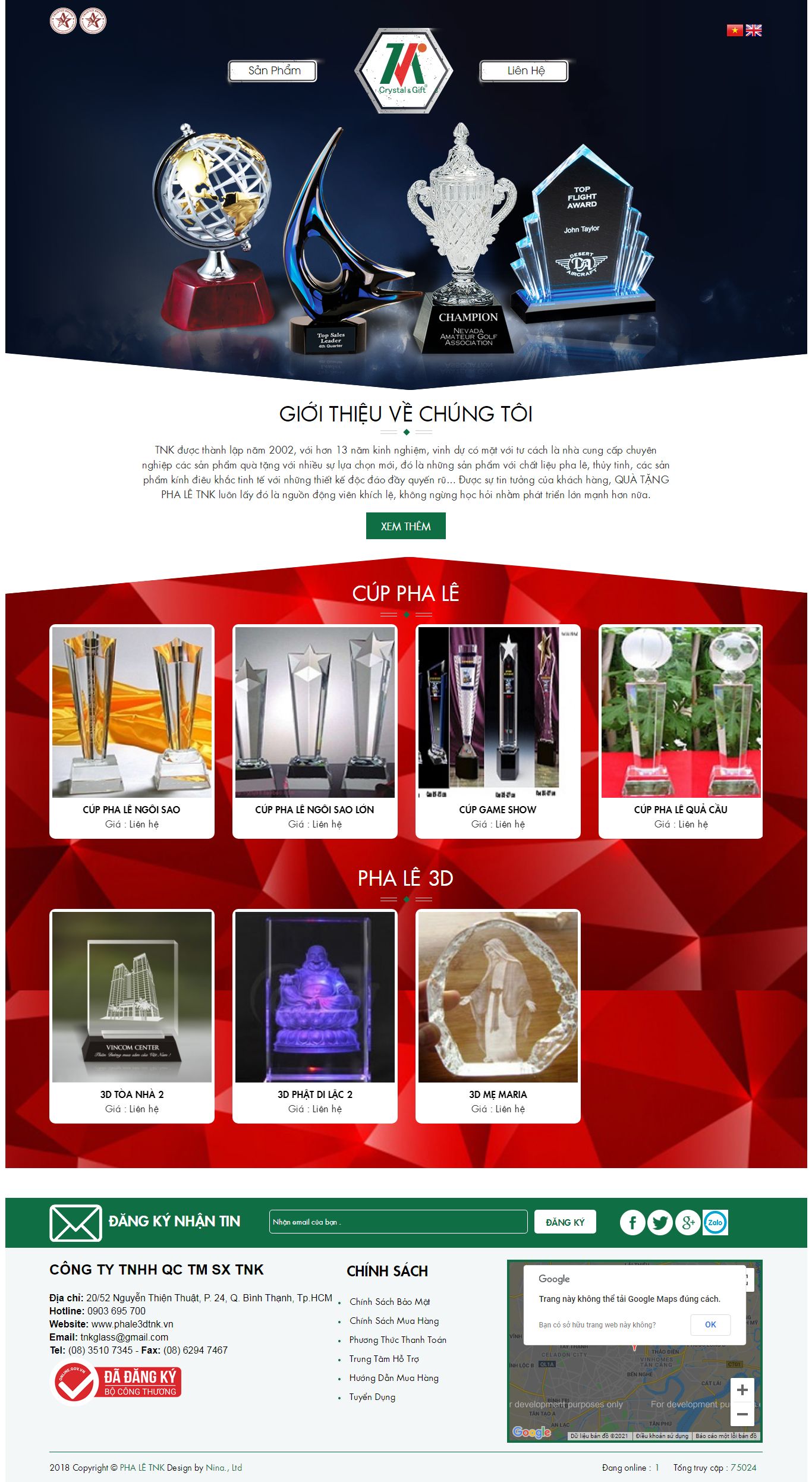The width and height of the screenshot is (812, 1482).
Task: Tap the XEM THÊM button
Action: point(405,526)
